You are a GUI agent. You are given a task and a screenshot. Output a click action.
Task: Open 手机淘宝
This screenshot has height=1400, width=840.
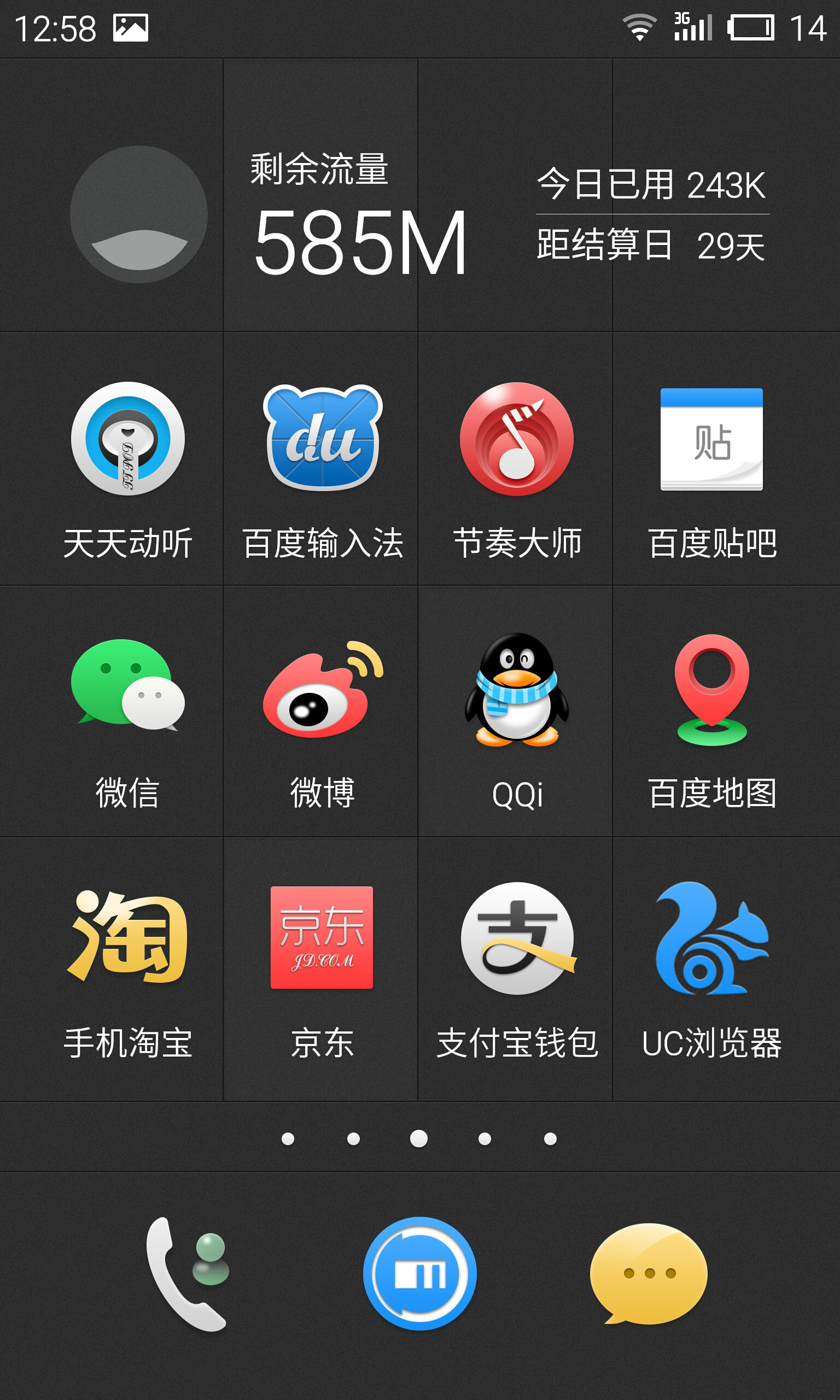(128, 937)
